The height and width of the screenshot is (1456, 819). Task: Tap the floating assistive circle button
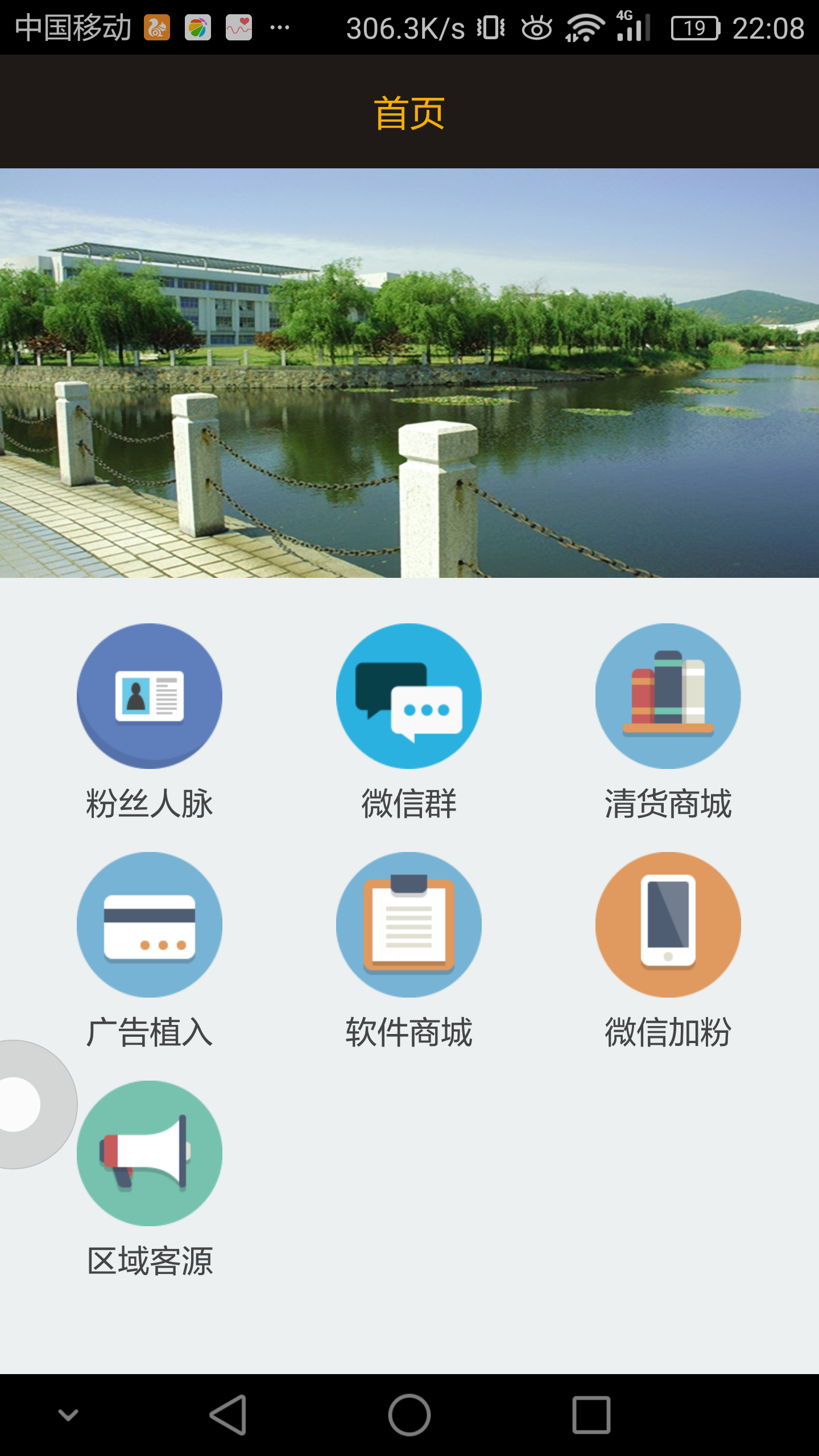coord(23,1104)
